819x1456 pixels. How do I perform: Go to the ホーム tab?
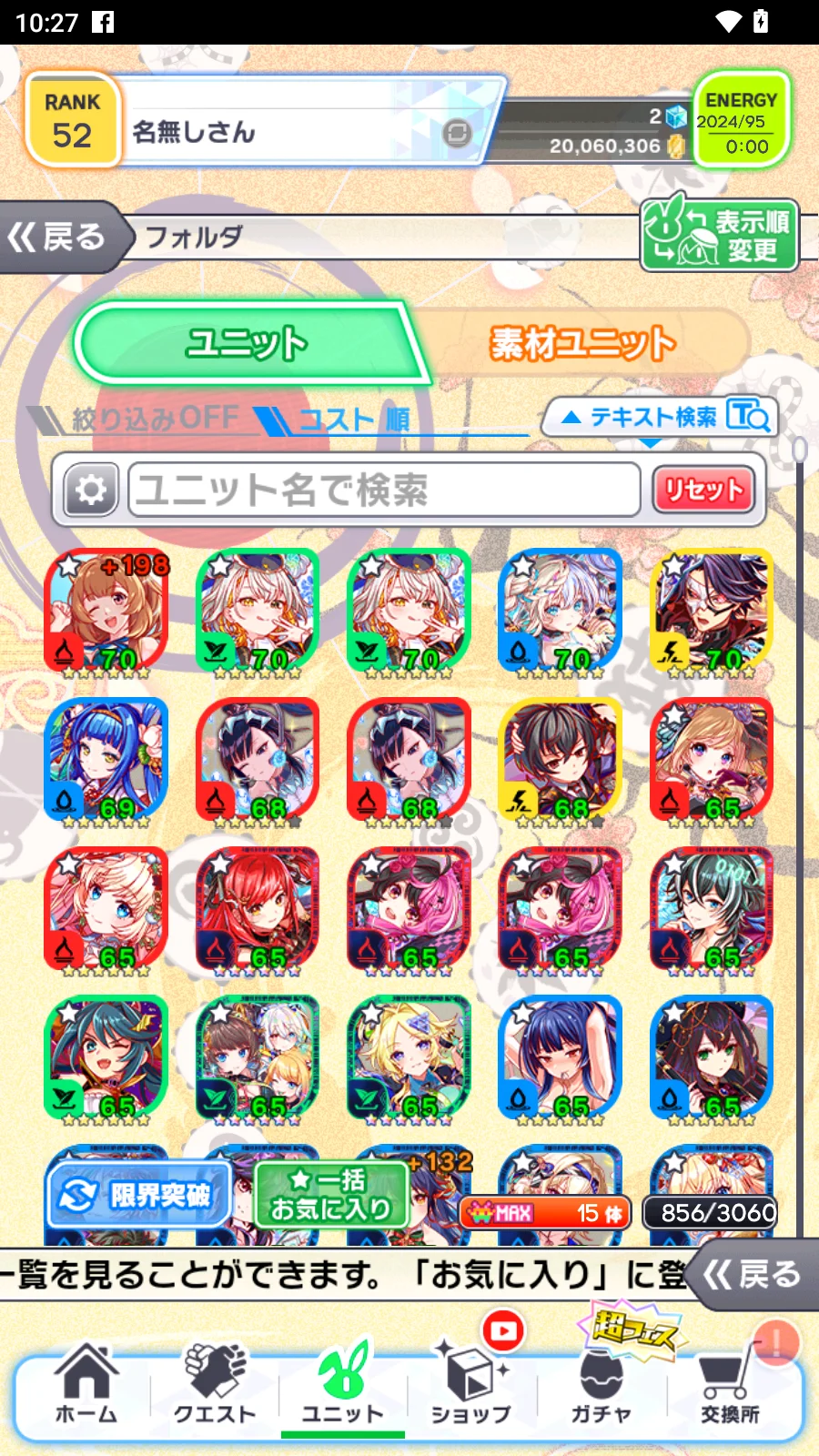[86, 1385]
